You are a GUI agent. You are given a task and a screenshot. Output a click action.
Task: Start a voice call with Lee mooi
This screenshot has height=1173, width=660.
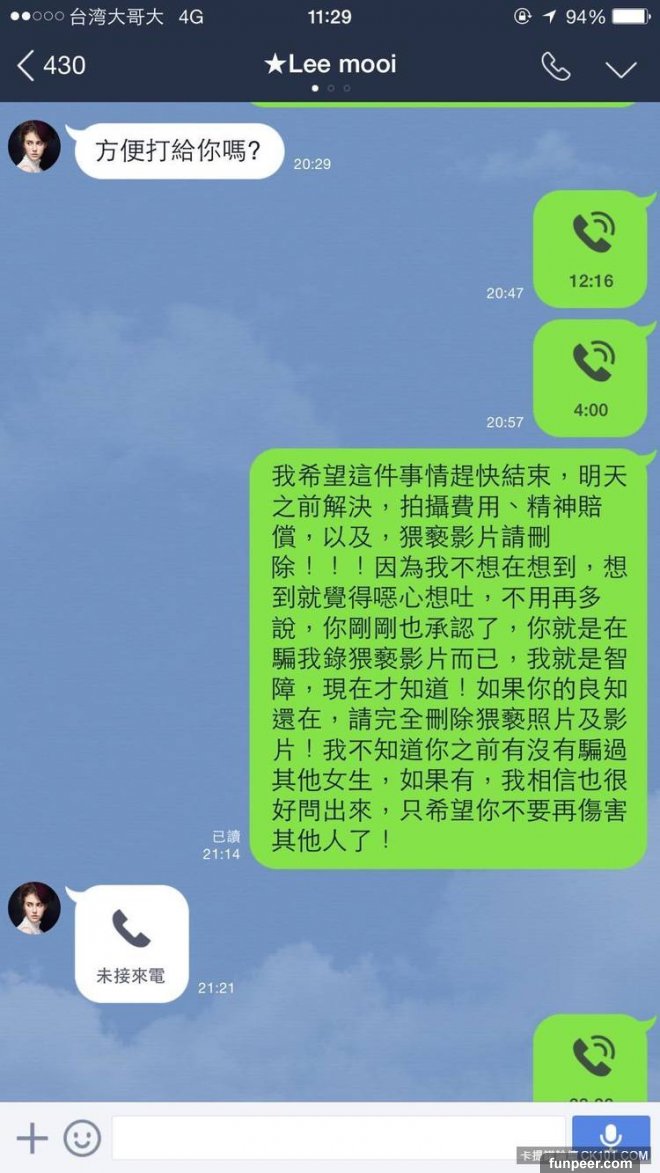click(555, 67)
